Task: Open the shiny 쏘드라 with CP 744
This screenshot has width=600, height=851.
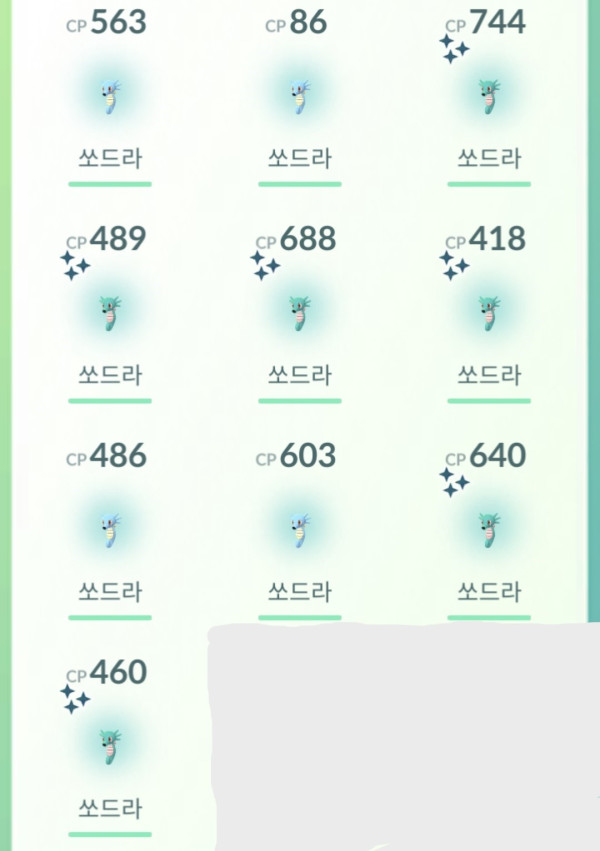Action: pyautogui.click(x=489, y=97)
